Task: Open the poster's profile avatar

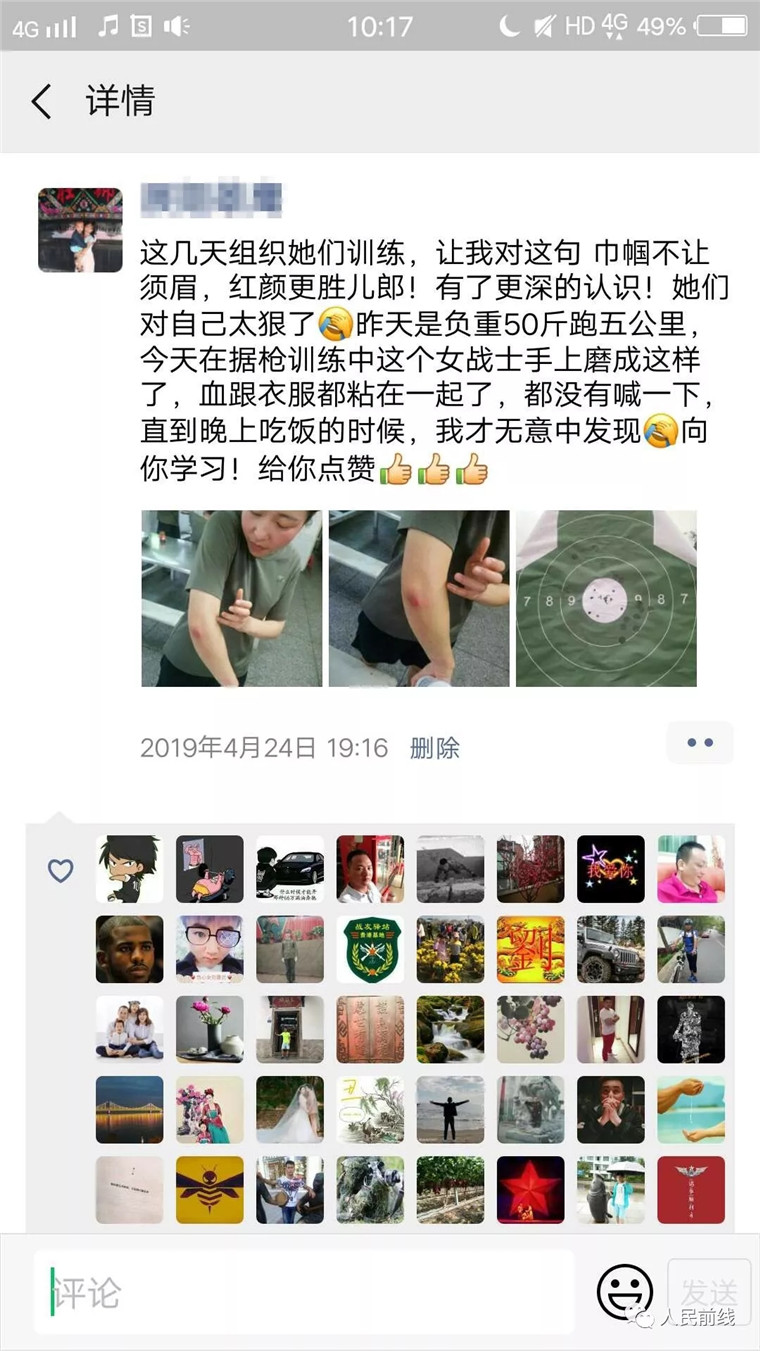Action: click(x=80, y=230)
